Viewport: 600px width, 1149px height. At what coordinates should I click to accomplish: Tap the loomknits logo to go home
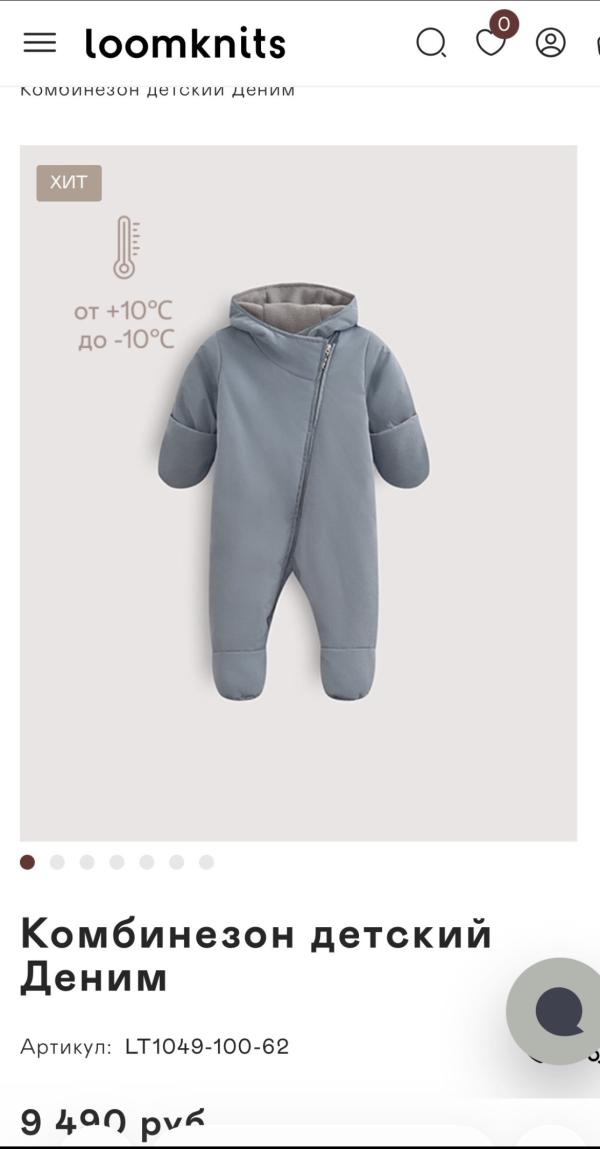(185, 44)
